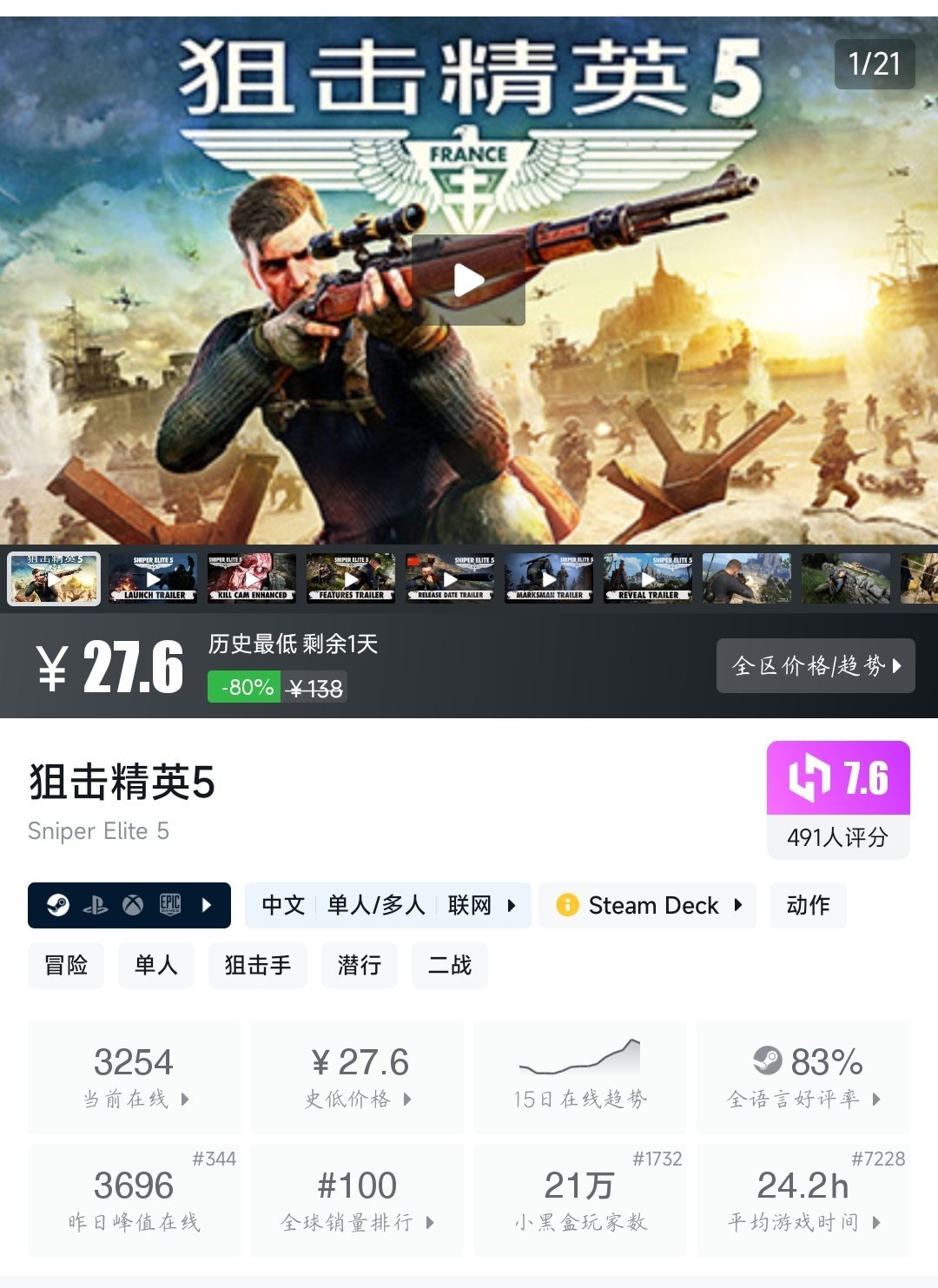View 当前在线 player count details
Viewport: 938px width, 1288px height.
(x=135, y=1077)
